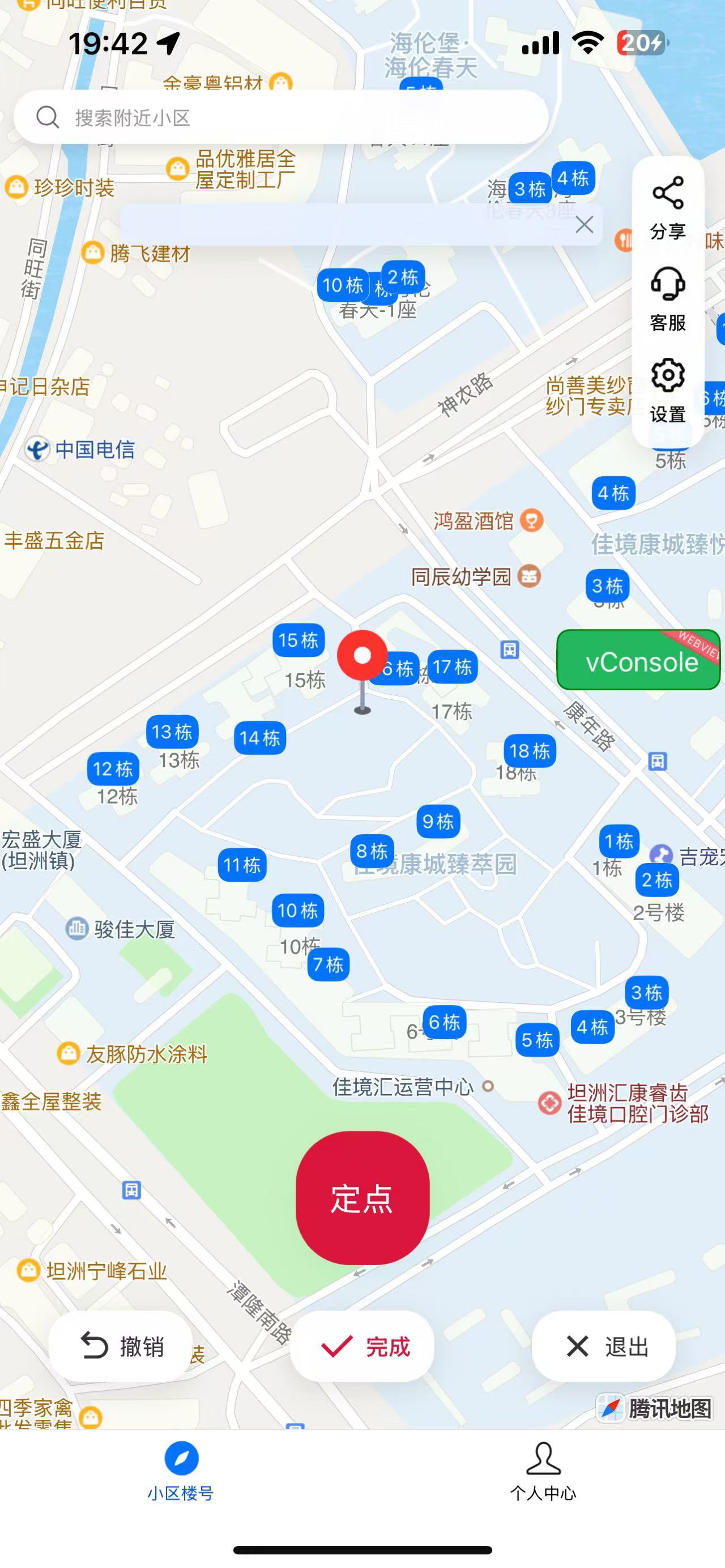Select the 17栋 building marker
This screenshot has height=1568, width=725.
point(453,667)
